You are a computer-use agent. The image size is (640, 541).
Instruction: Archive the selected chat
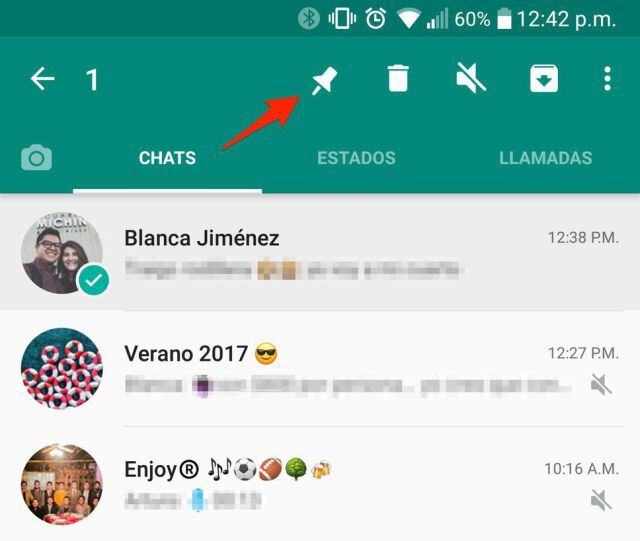pyautogui.click(x=543, y=78)
